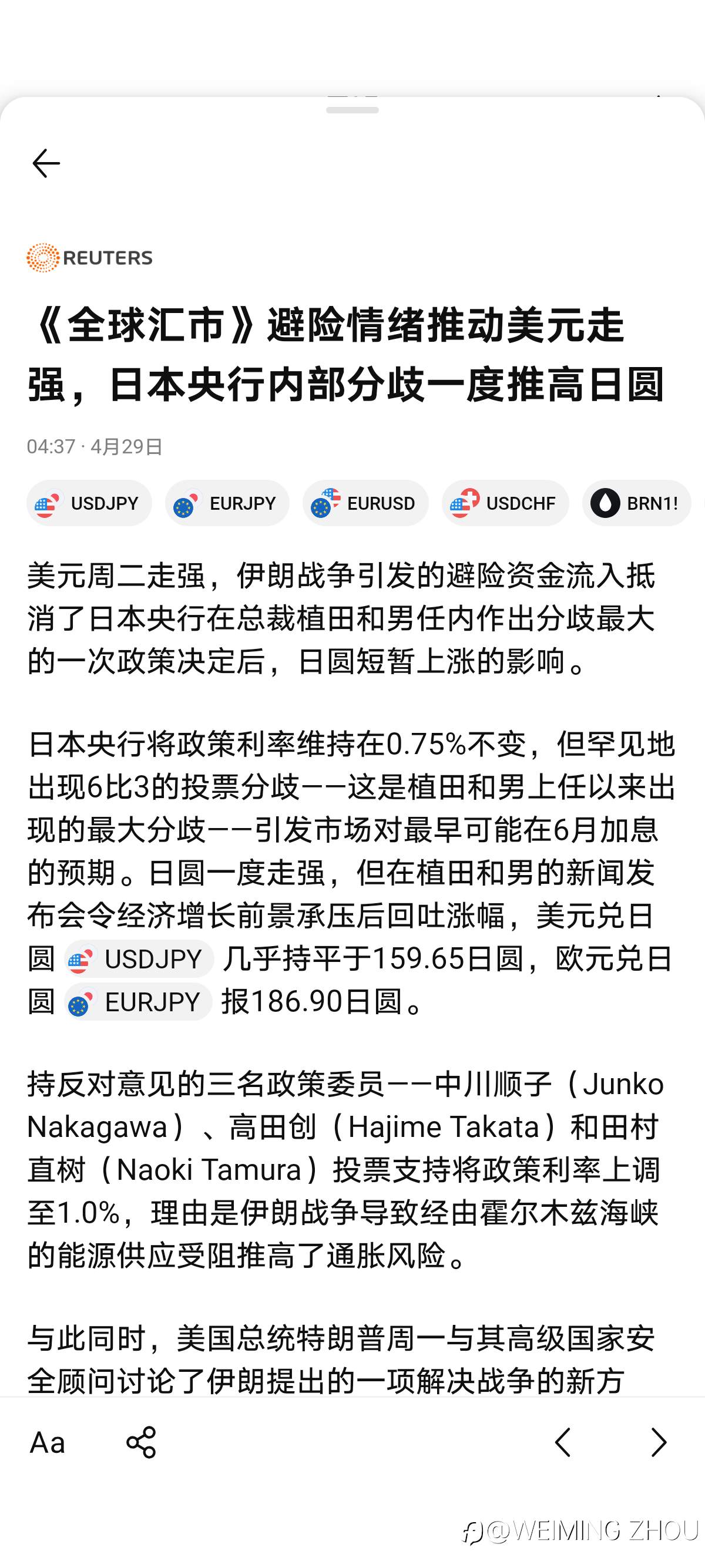
Task: Open the USDCHF symbol chip
Action: click(505, 503)
